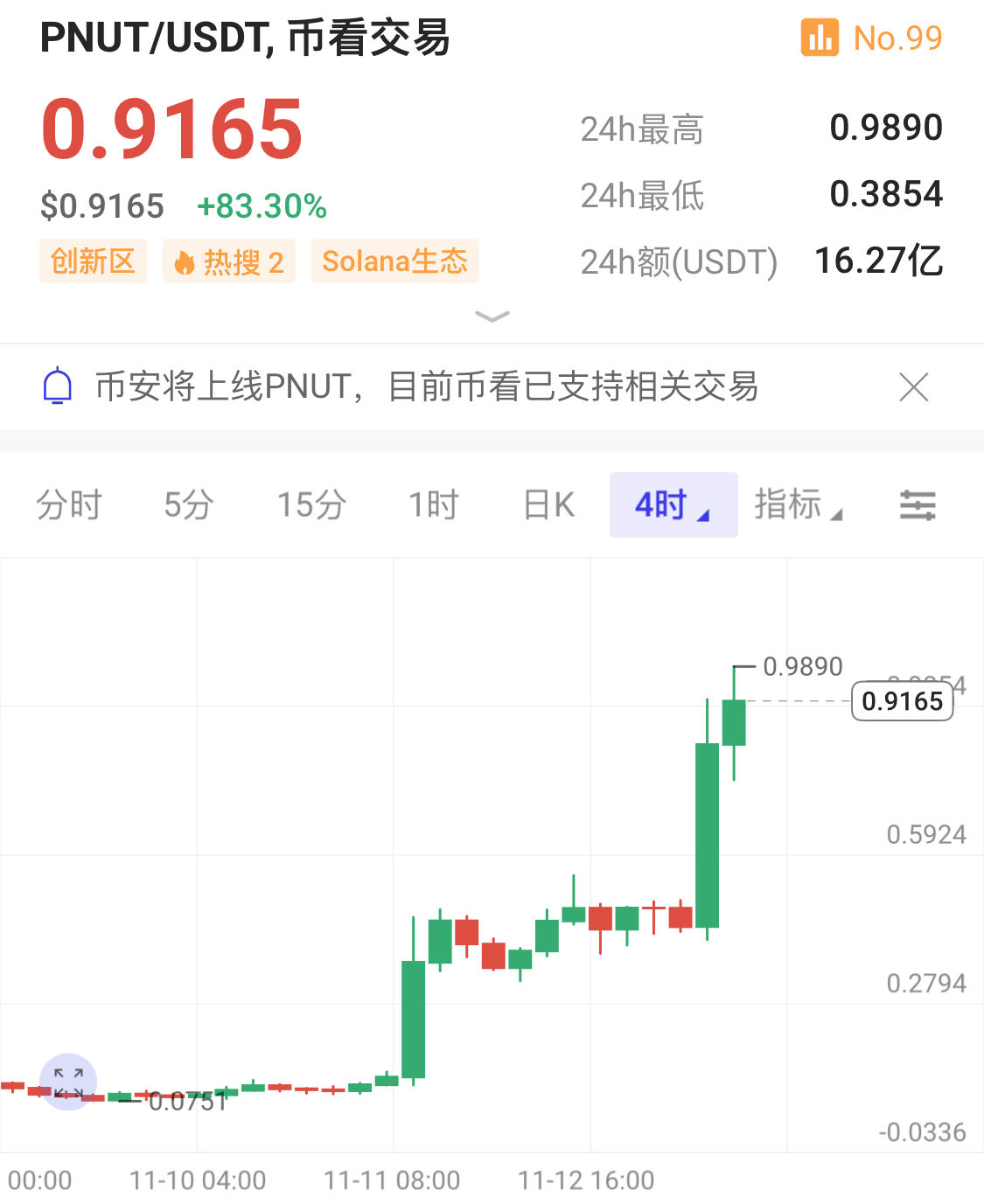This screenshot has height=1204, width=984.
Task: Click the 创新区 category tag
Action: [93, 261]
